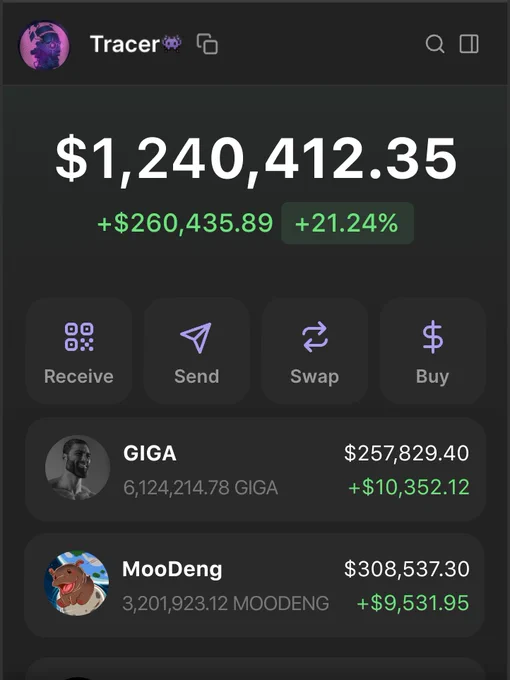Open the MooDeng token row
Screen dimensions: 510x680
point(255,585)
